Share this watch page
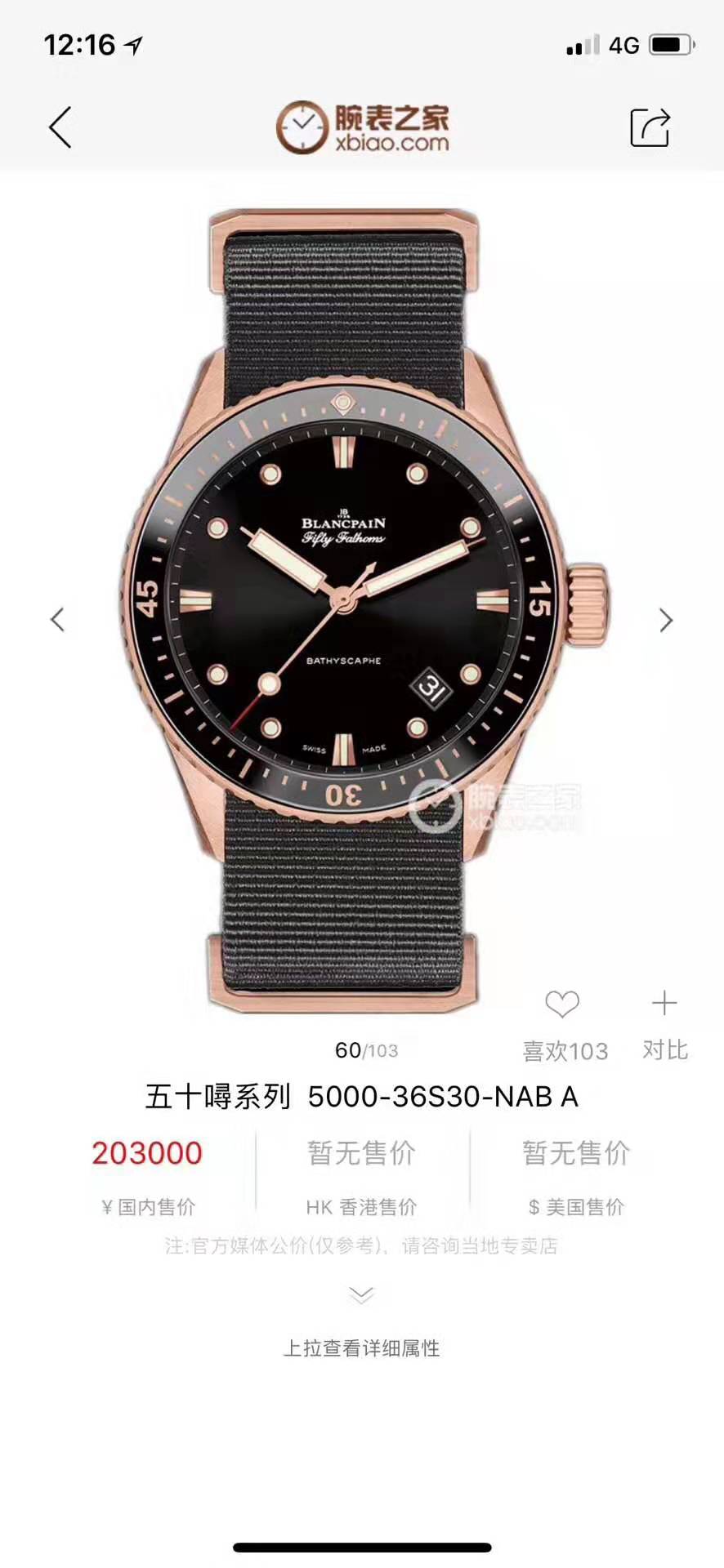Image resolution: width=724 pixels, height=1568 pixels. pyautogui.click(x=650, y=127)
